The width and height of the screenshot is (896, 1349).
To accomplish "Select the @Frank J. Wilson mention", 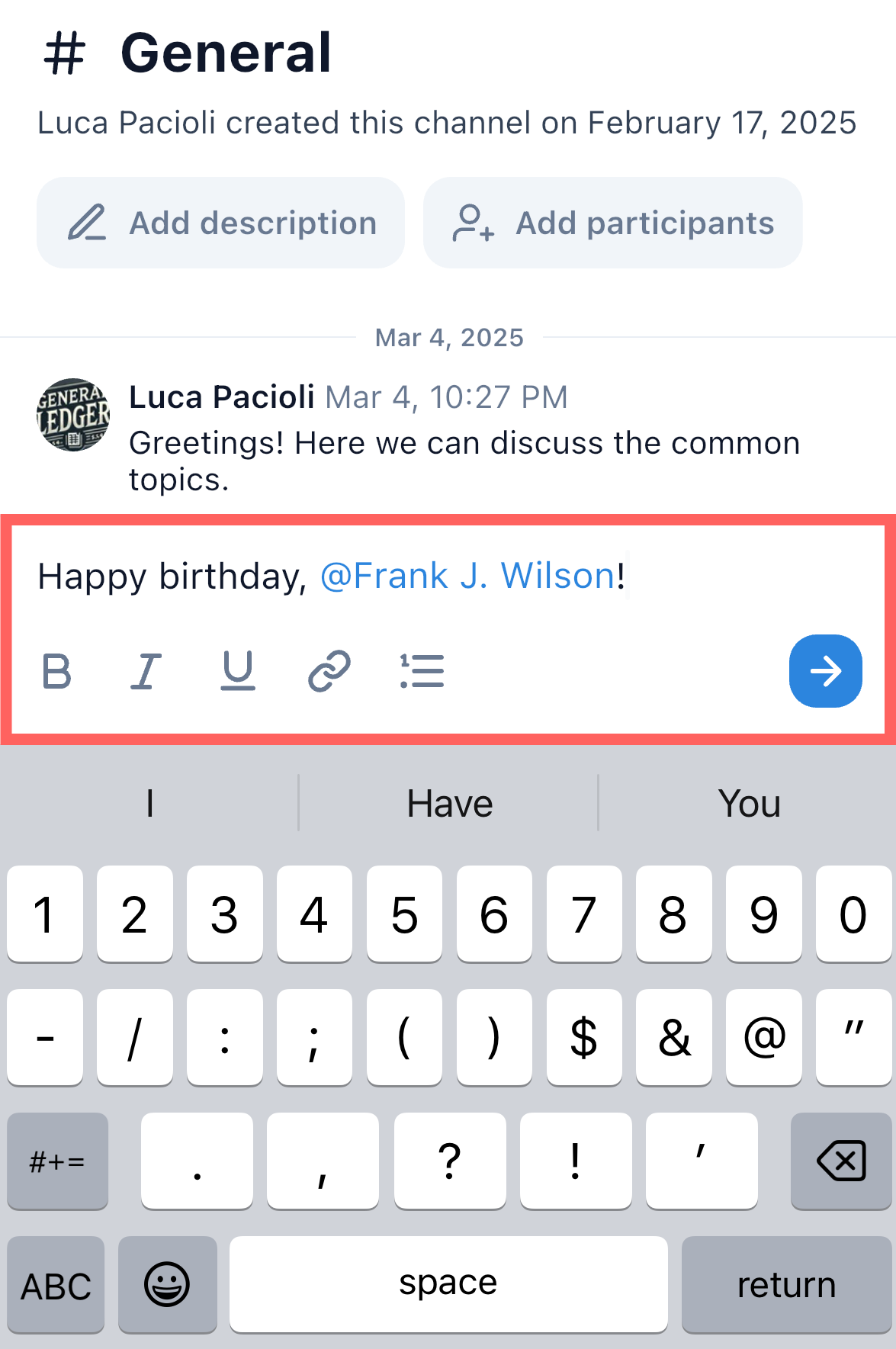I will 467,577.
